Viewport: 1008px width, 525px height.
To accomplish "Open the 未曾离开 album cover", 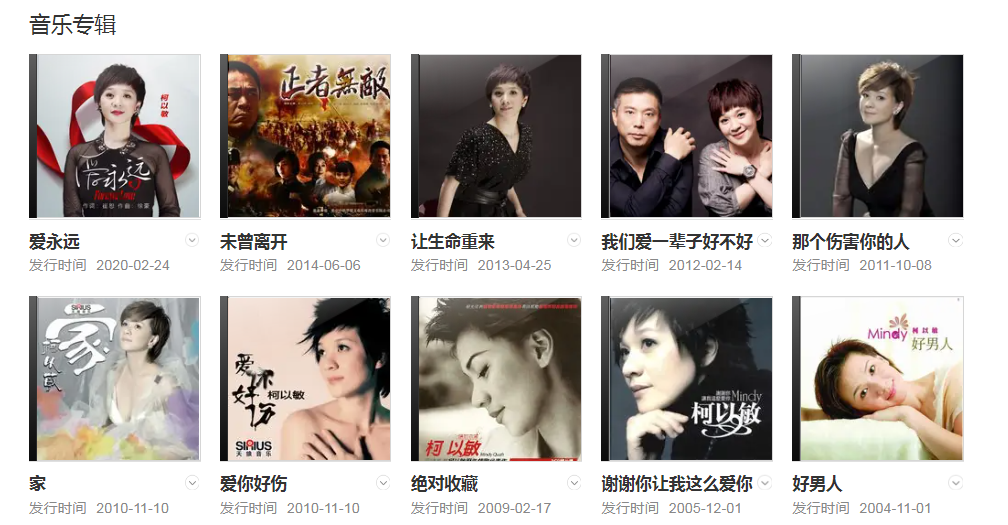I will (x=305, y=136).
